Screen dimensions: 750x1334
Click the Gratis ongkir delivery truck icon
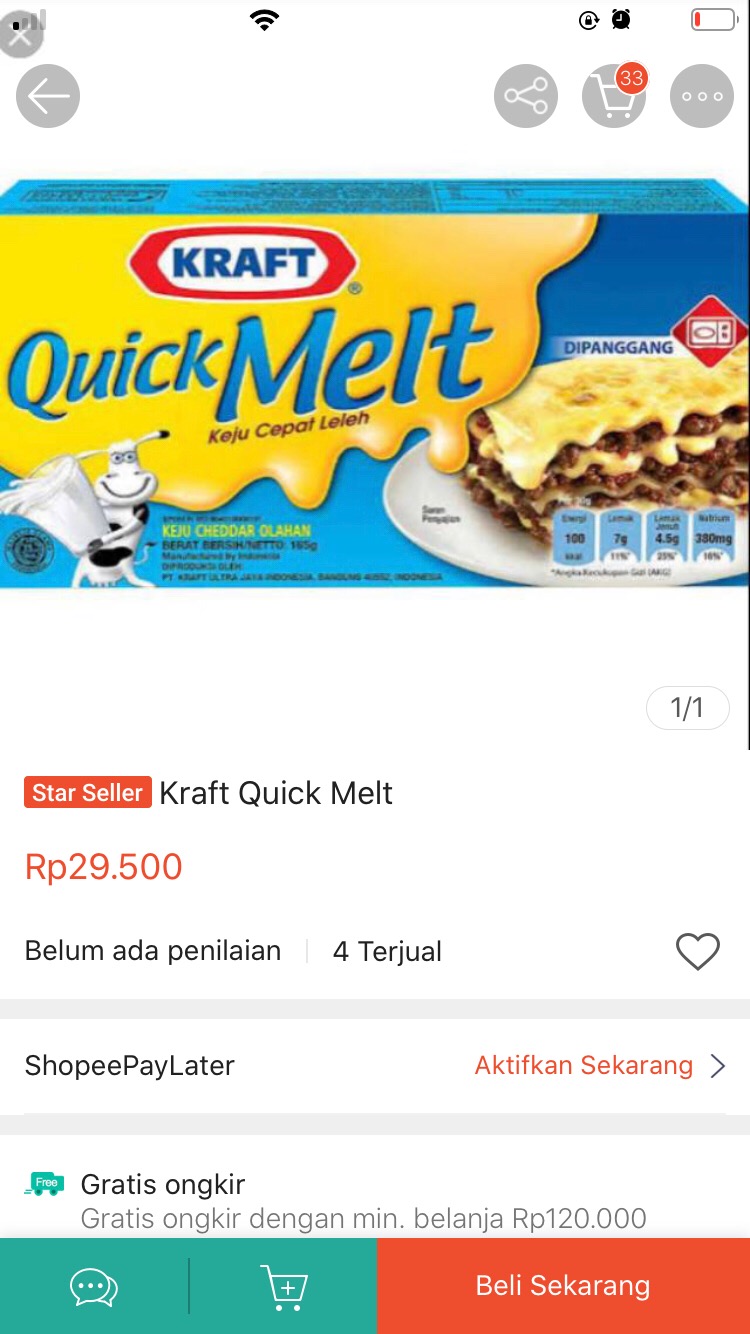point(42,1184)
